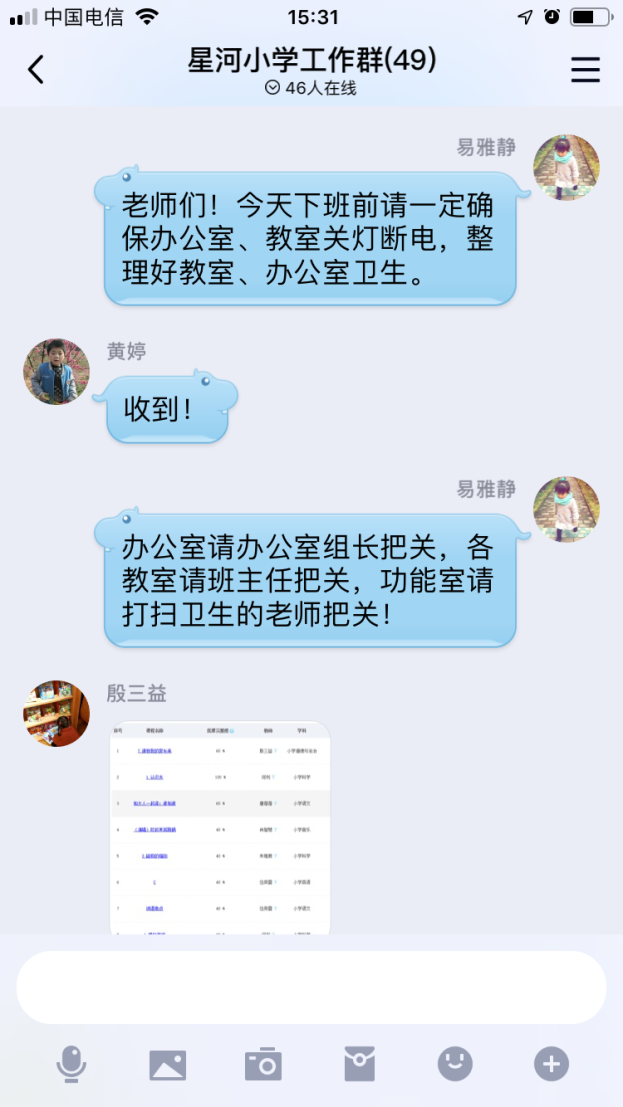Open 易雅静's avatar beside 老师们 message
This screenshot has height=1107, width=623.
566,167
